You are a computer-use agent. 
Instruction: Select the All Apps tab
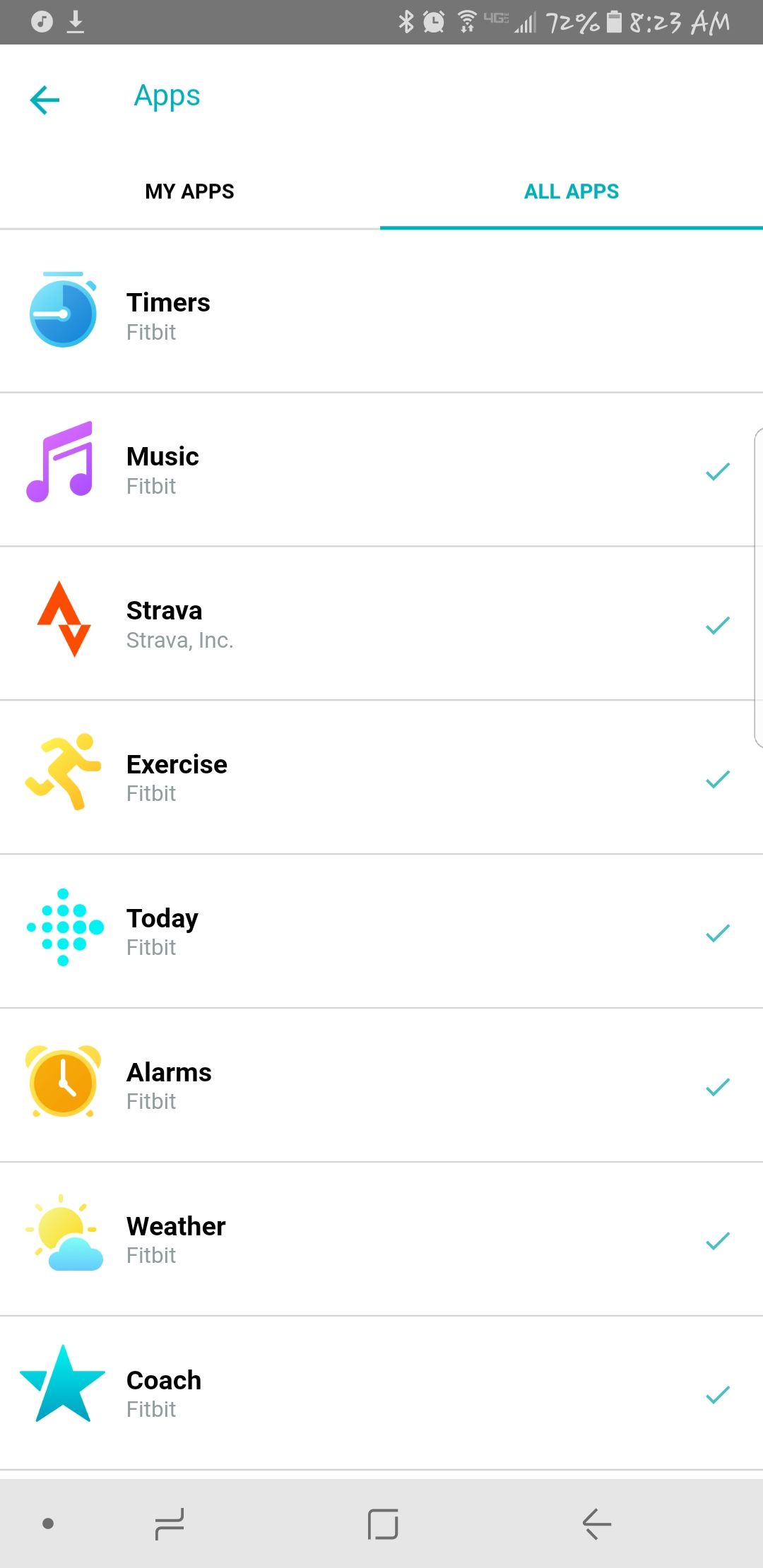tap(571, 191)
